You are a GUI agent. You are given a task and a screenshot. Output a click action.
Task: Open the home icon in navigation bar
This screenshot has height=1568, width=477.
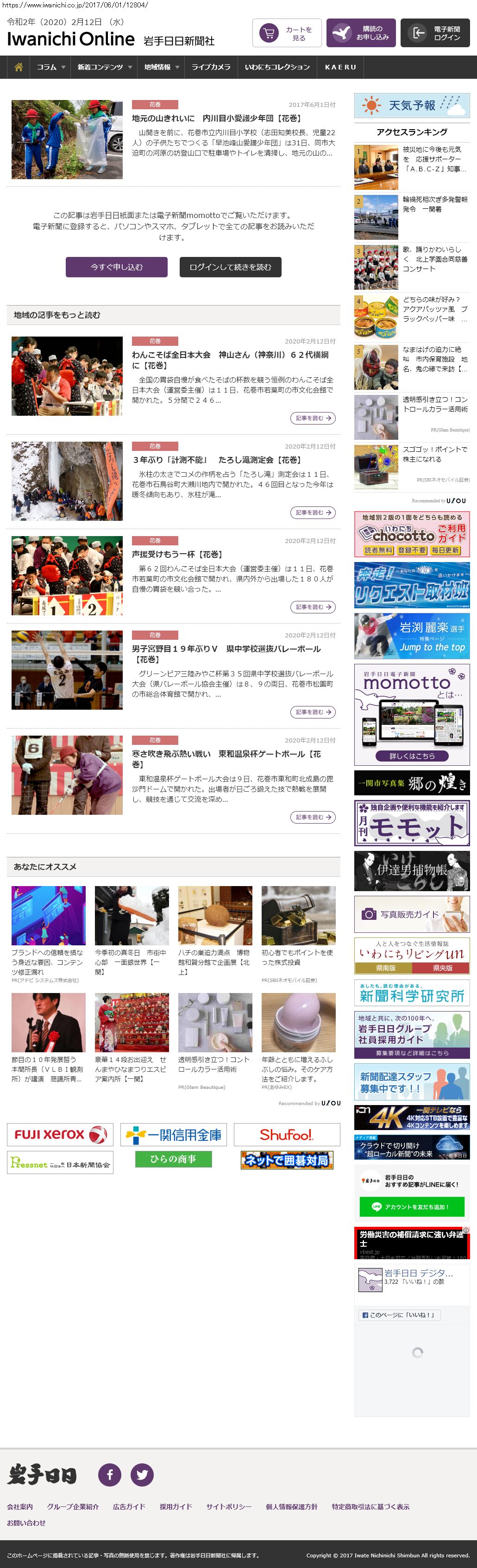point(18,67)
